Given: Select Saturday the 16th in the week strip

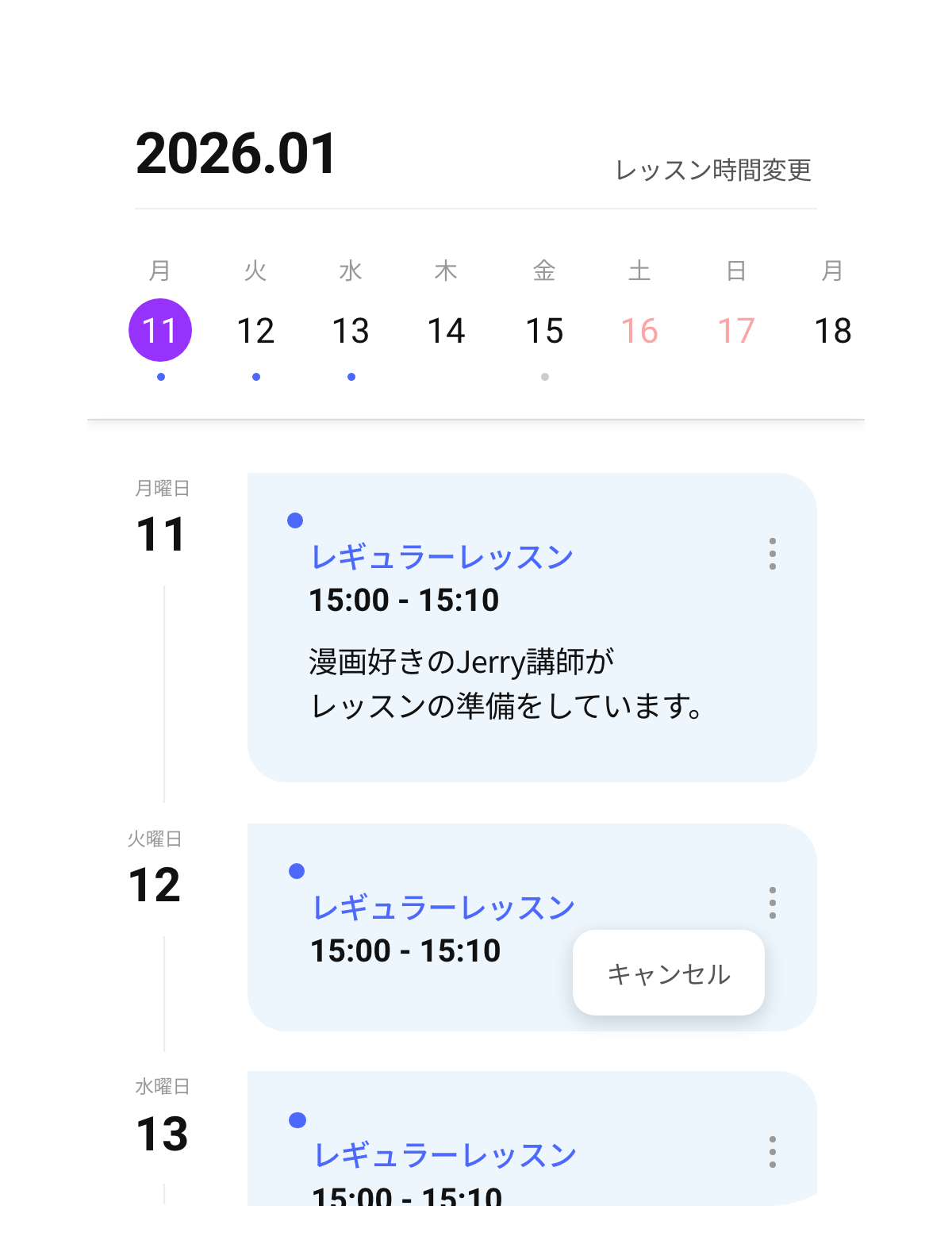Looking at the screenshot, I should [x=639, y=330].
